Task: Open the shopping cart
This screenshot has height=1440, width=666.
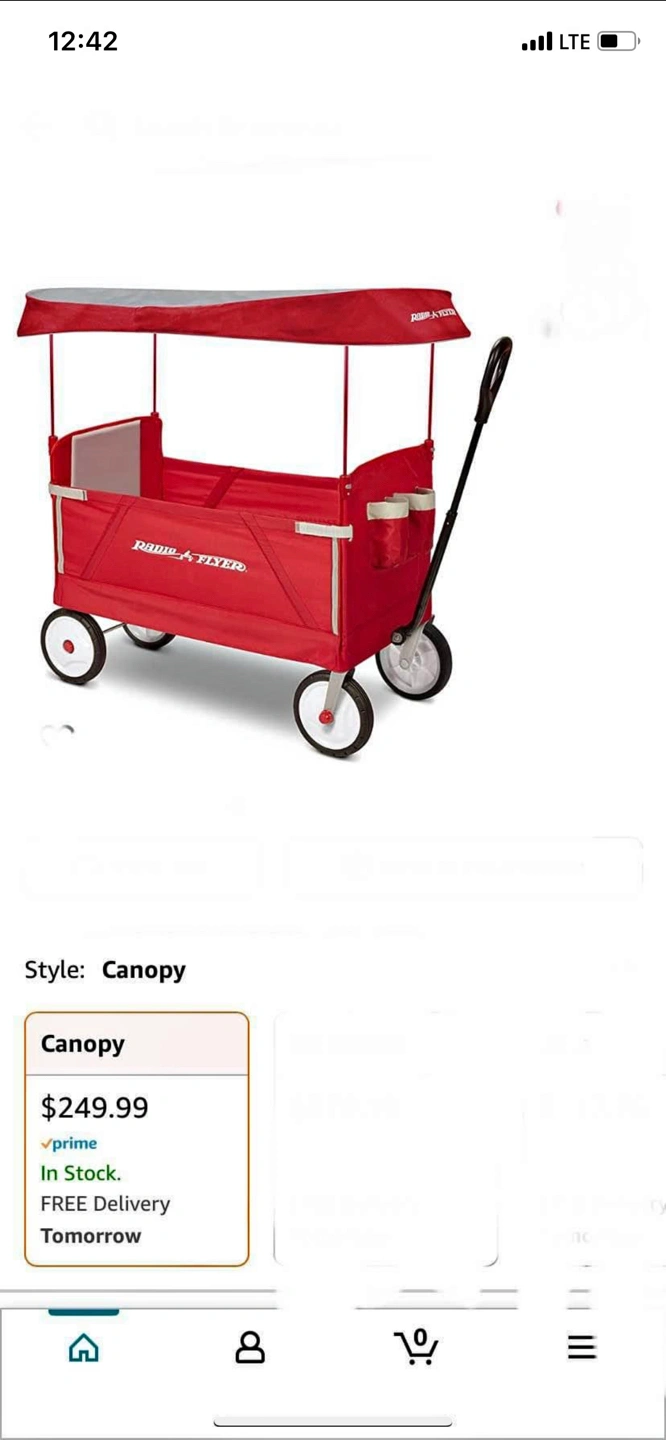Action: (416, 1346)
